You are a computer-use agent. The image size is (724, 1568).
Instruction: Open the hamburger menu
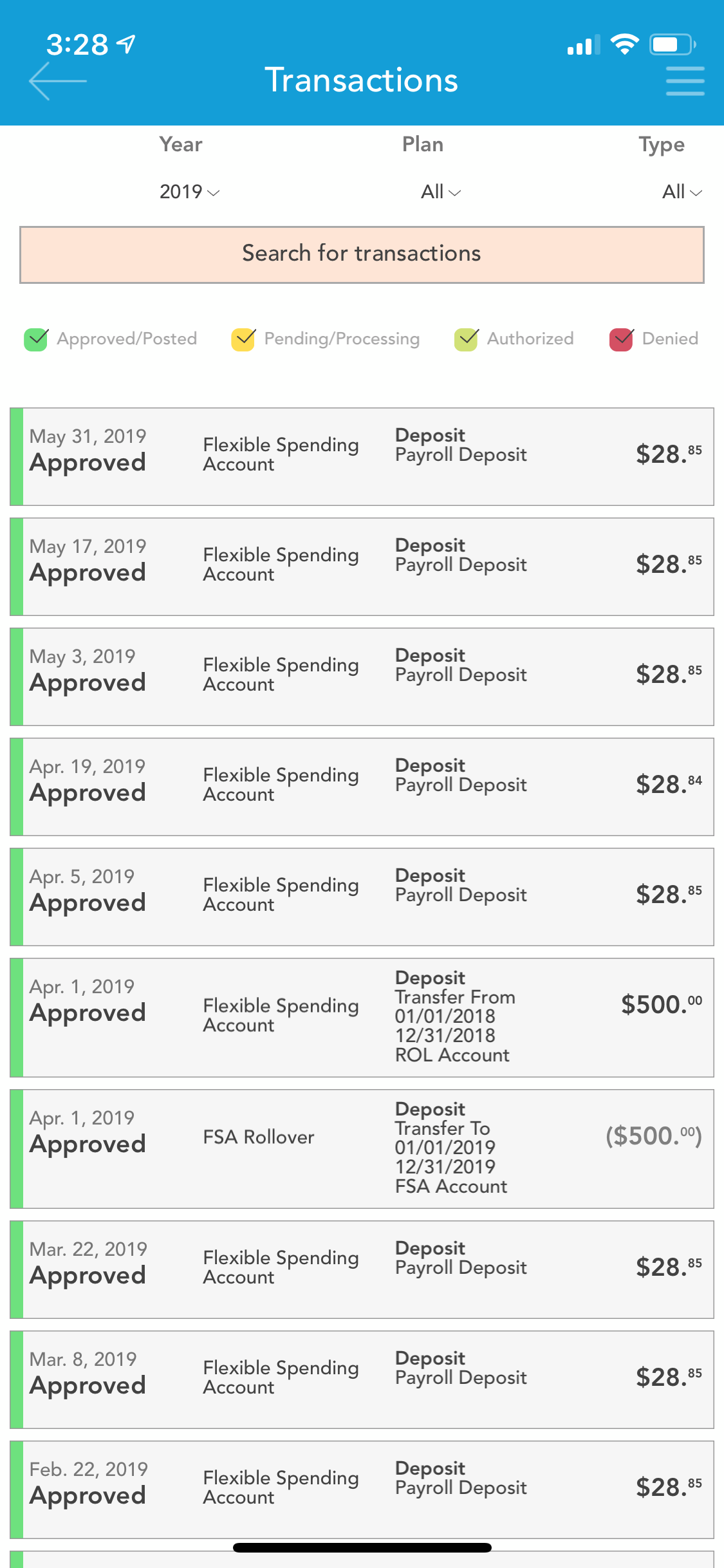tap(685, 81)
